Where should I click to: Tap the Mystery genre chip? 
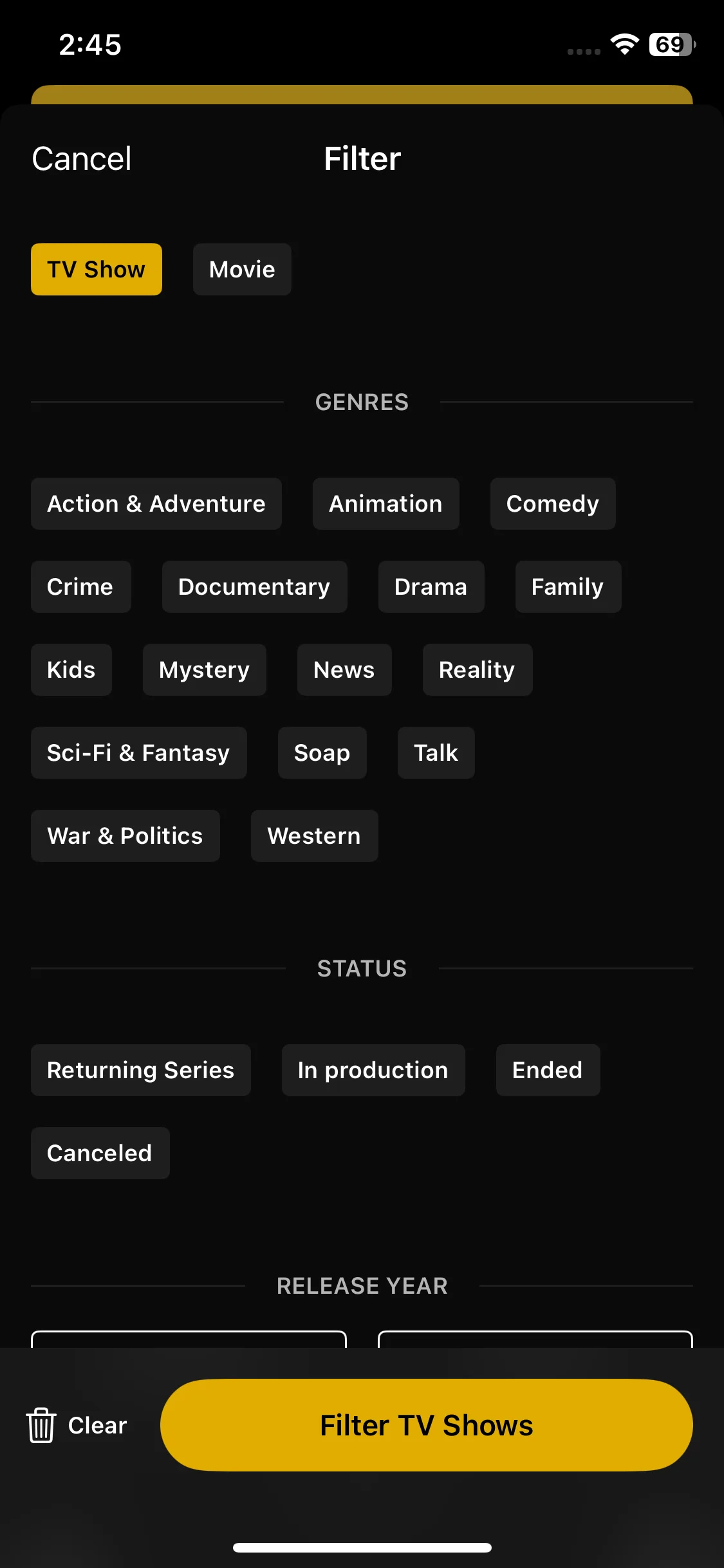click(x=204, y=669)
